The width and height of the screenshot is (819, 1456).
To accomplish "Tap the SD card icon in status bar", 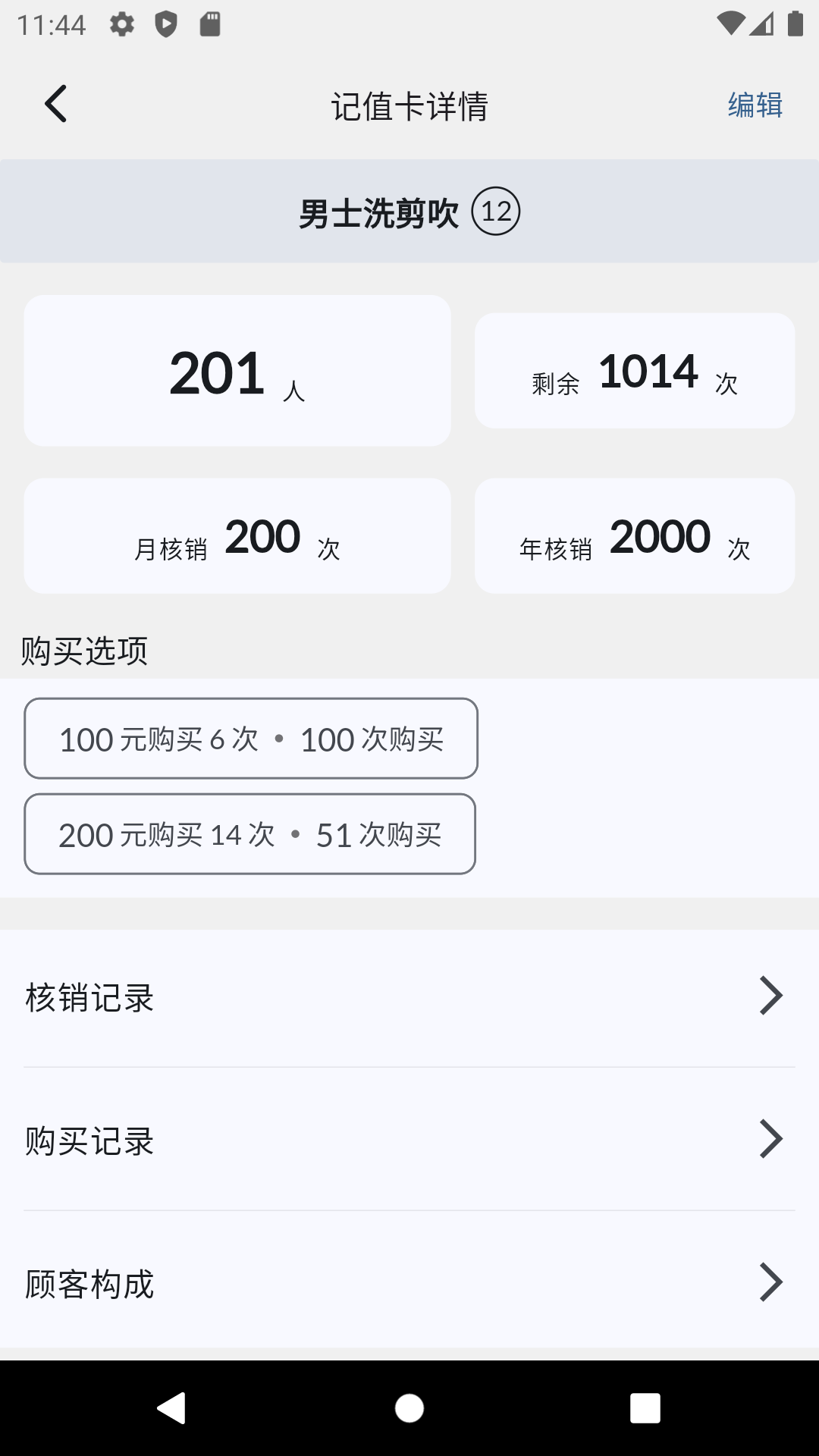I will pyautogui.click(x=210, y=25).
